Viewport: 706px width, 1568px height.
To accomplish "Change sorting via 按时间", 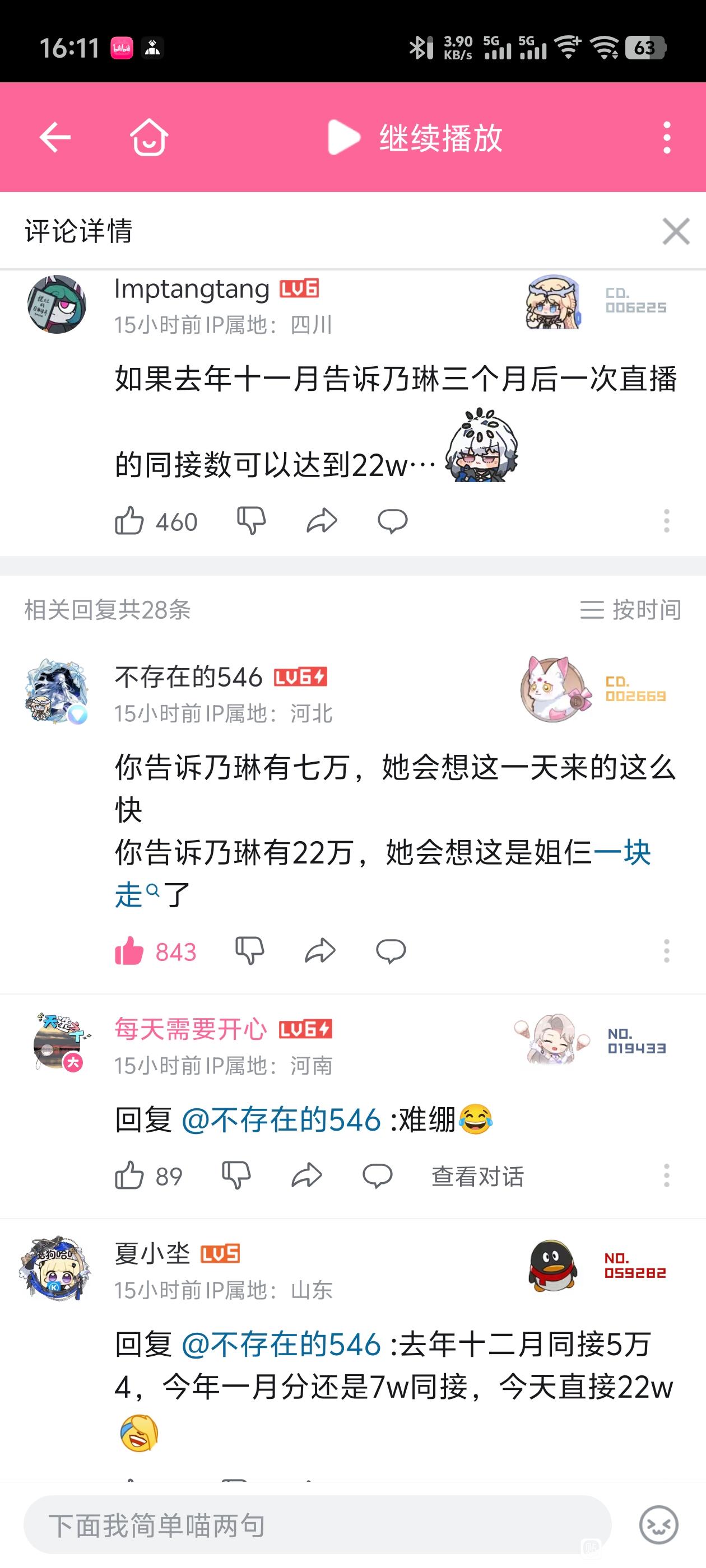I will (630, 609).
